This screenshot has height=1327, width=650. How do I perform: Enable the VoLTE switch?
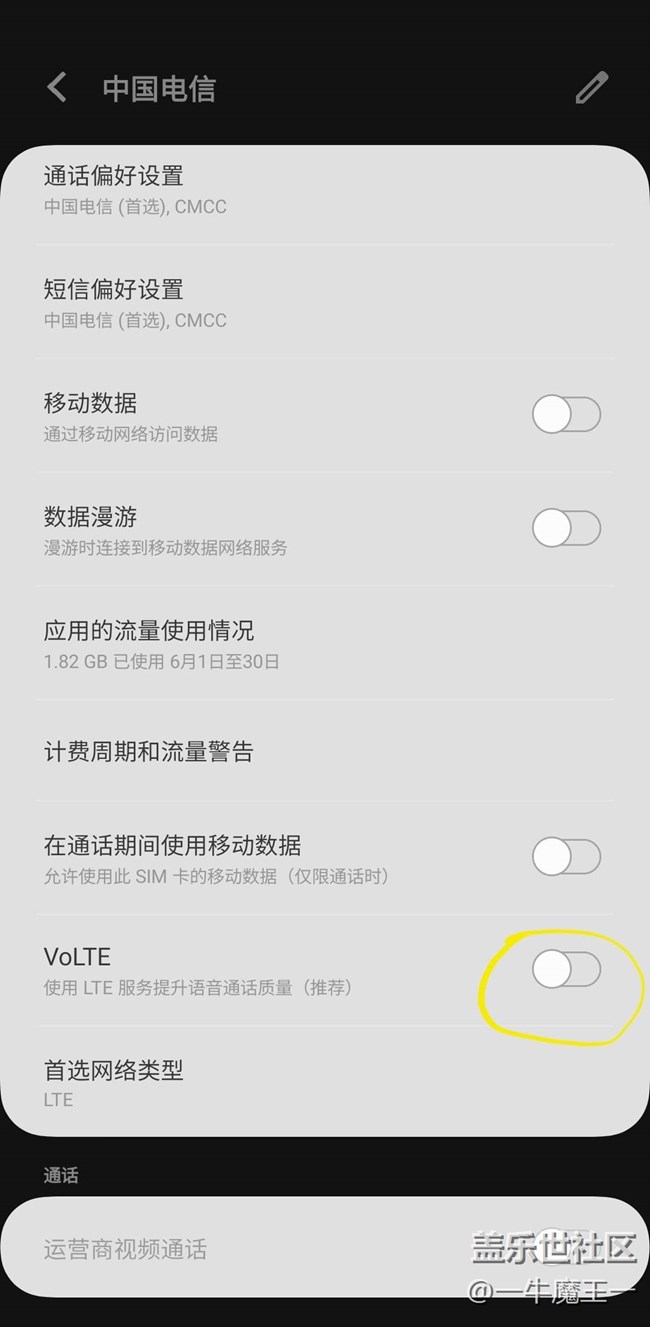pyautogui.click(x=566, y=969)
